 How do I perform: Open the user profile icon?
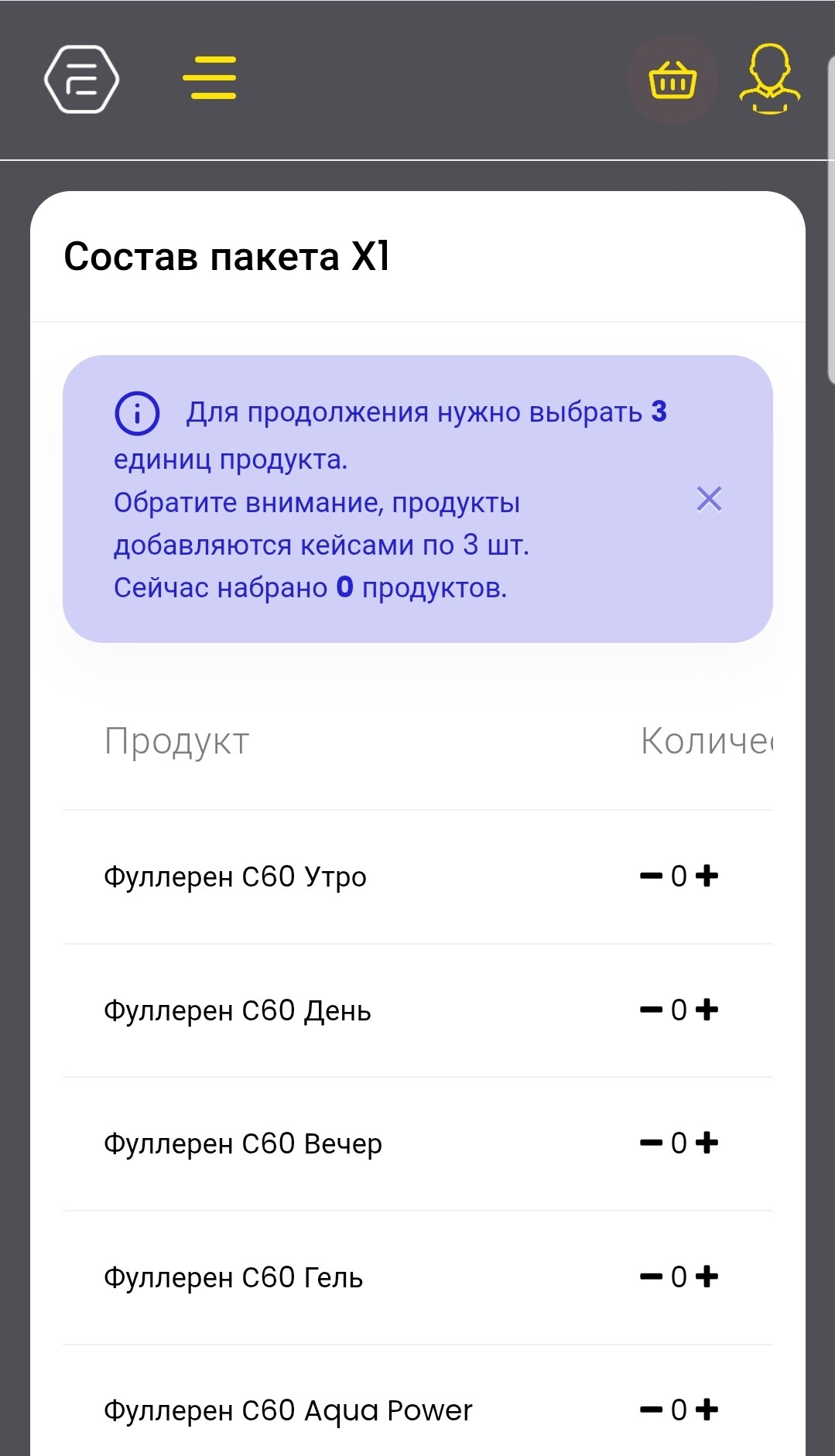click(x=769, y=79)
